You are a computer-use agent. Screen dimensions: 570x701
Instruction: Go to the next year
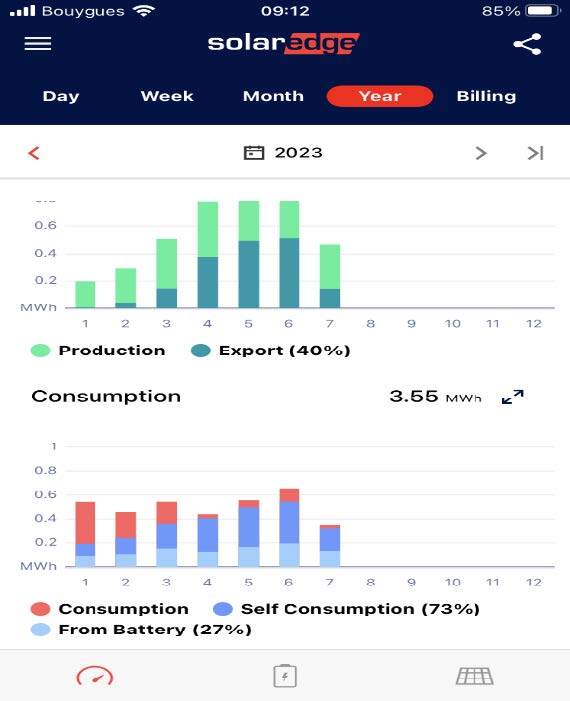pos(481,153)
